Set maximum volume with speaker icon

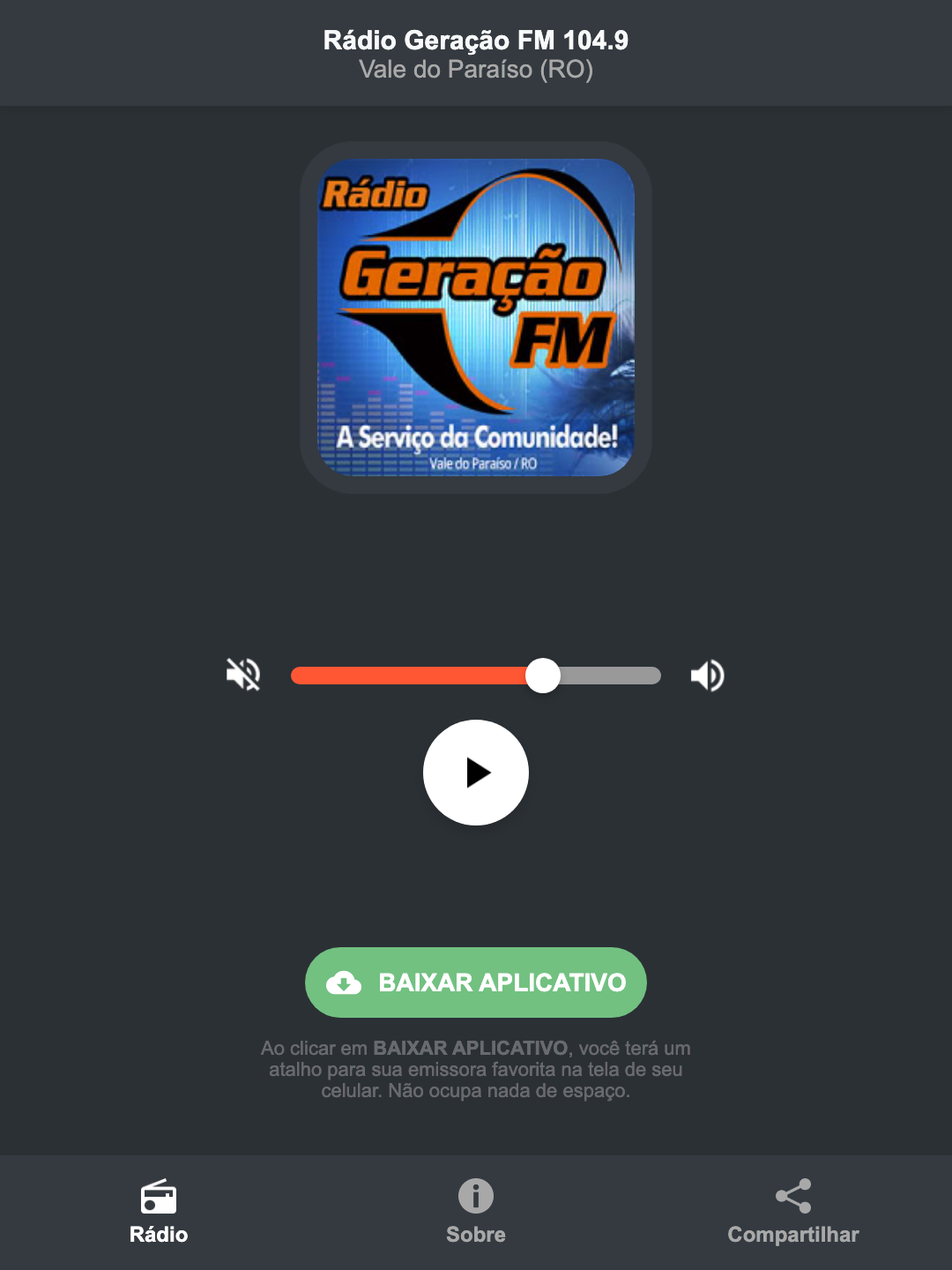[708, 675]
